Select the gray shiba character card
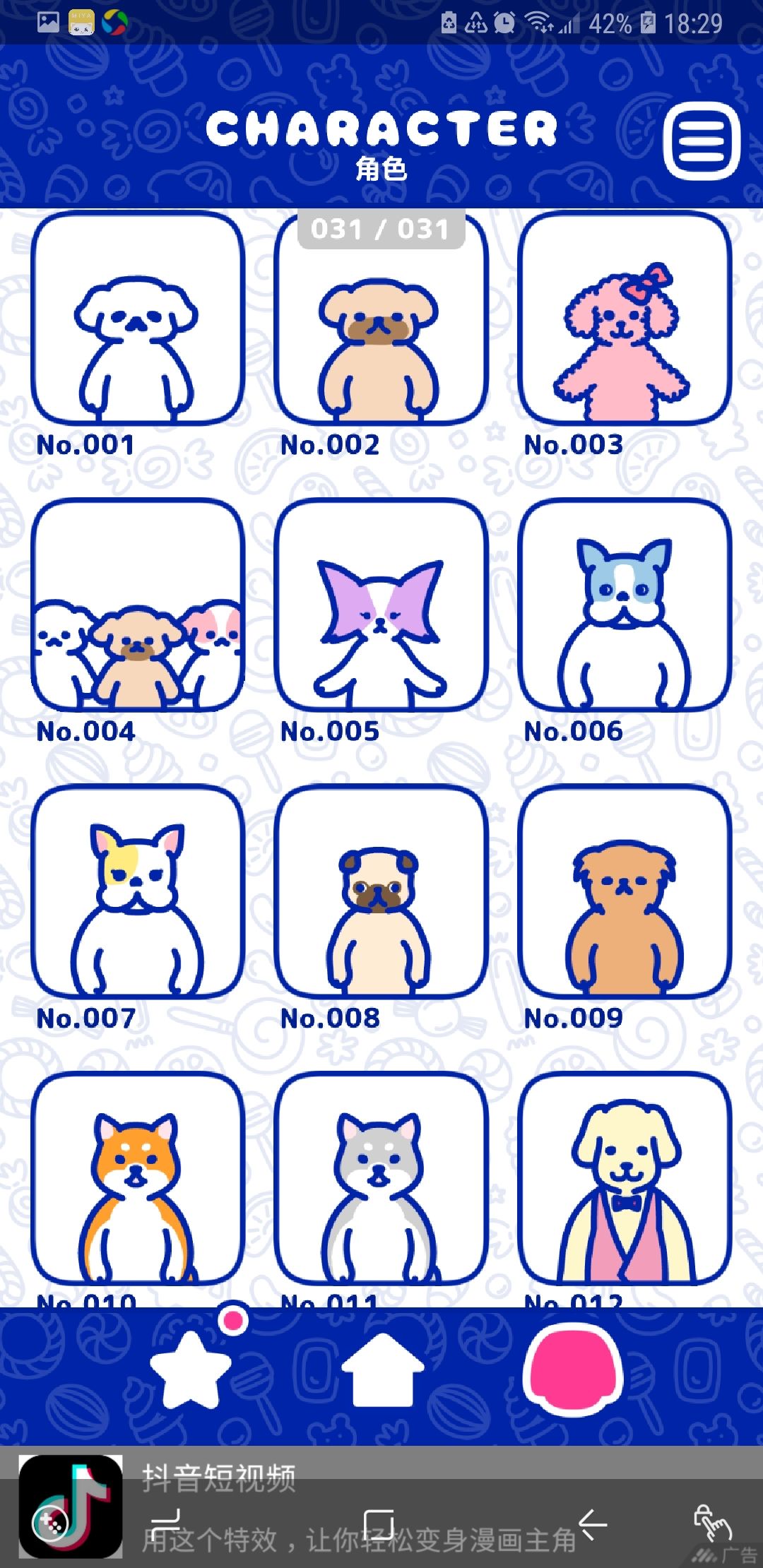763x1568 pixels. 381,1177
